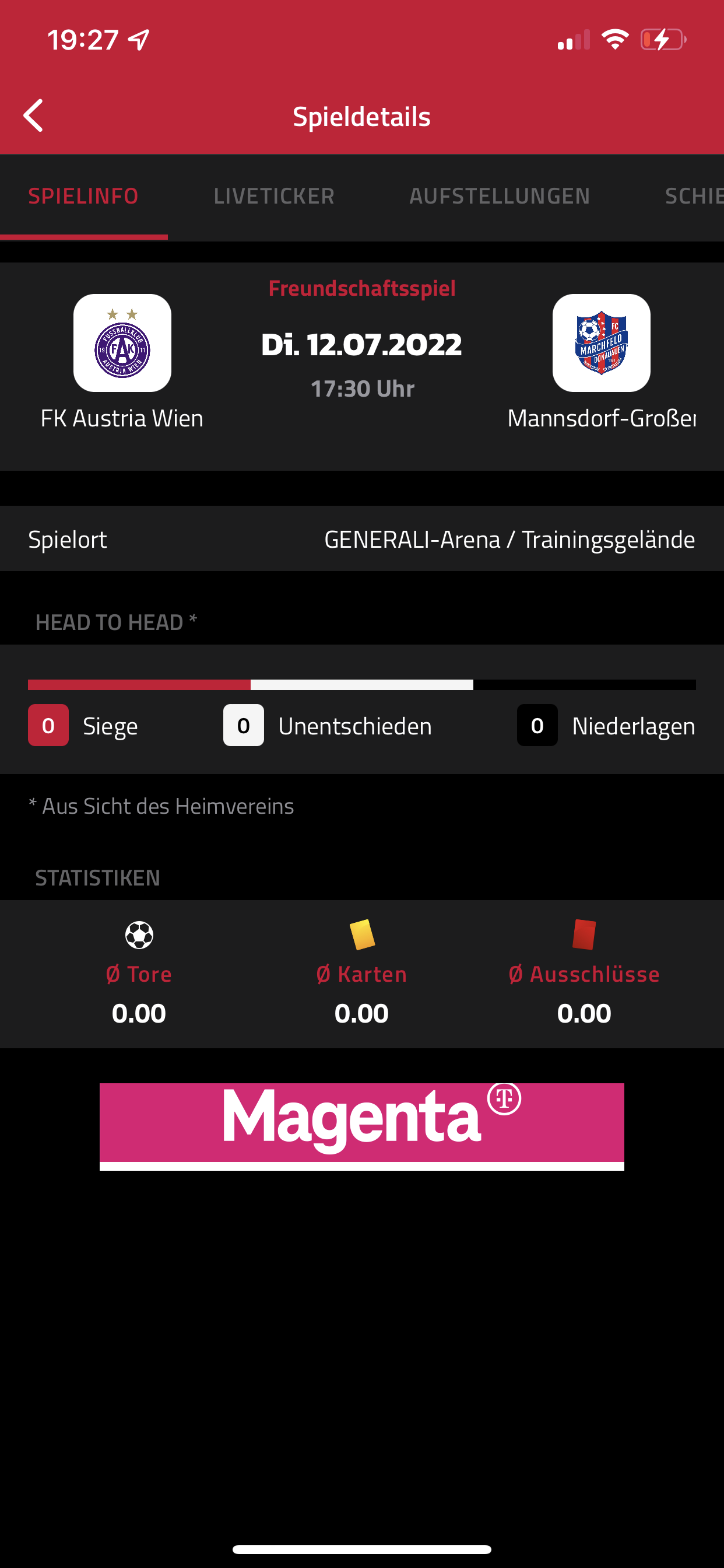Image resolution: width=724 pixels, height=1568 pixels.
Task: Open FK Austria Wien team crest
Action: click(x=122, y=342)
